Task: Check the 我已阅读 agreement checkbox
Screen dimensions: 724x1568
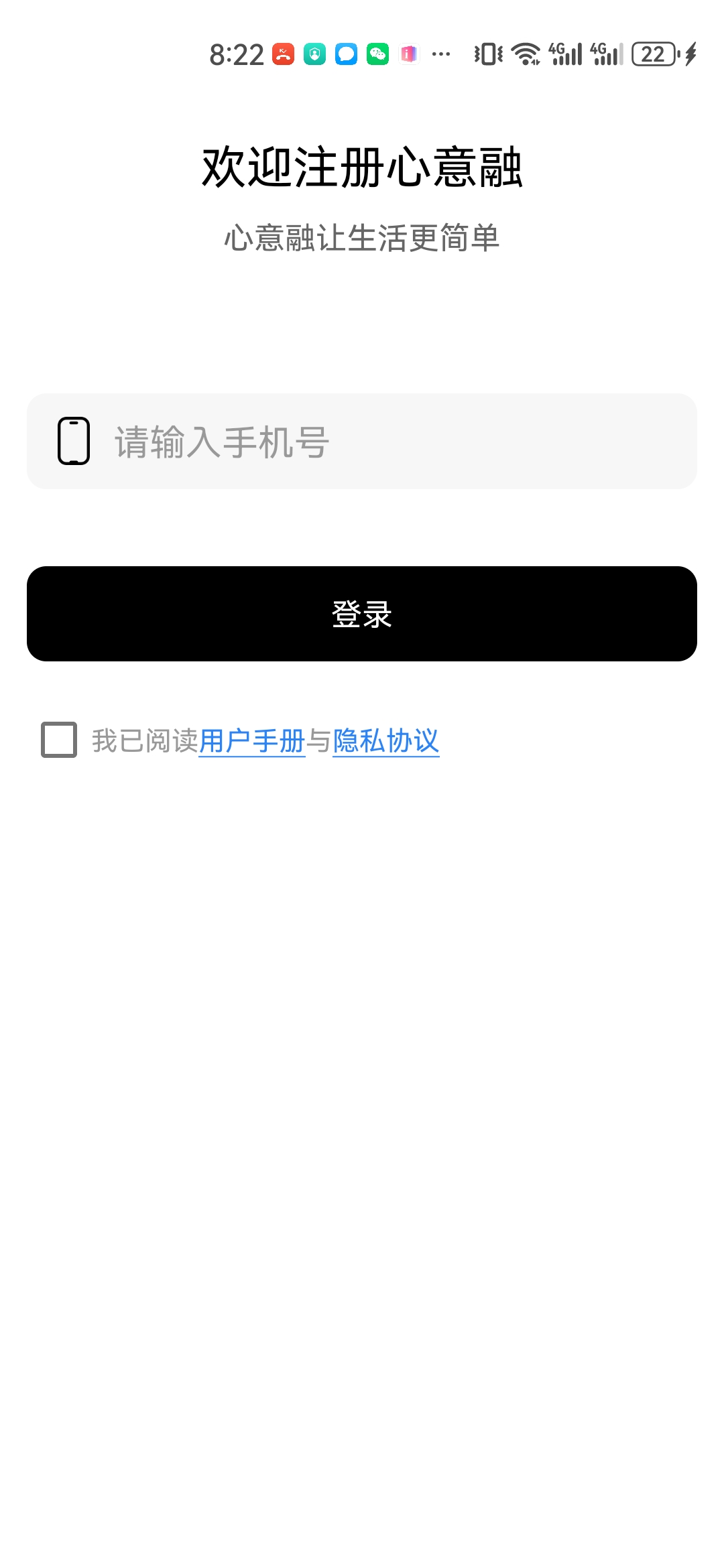Action: point(59,740)
